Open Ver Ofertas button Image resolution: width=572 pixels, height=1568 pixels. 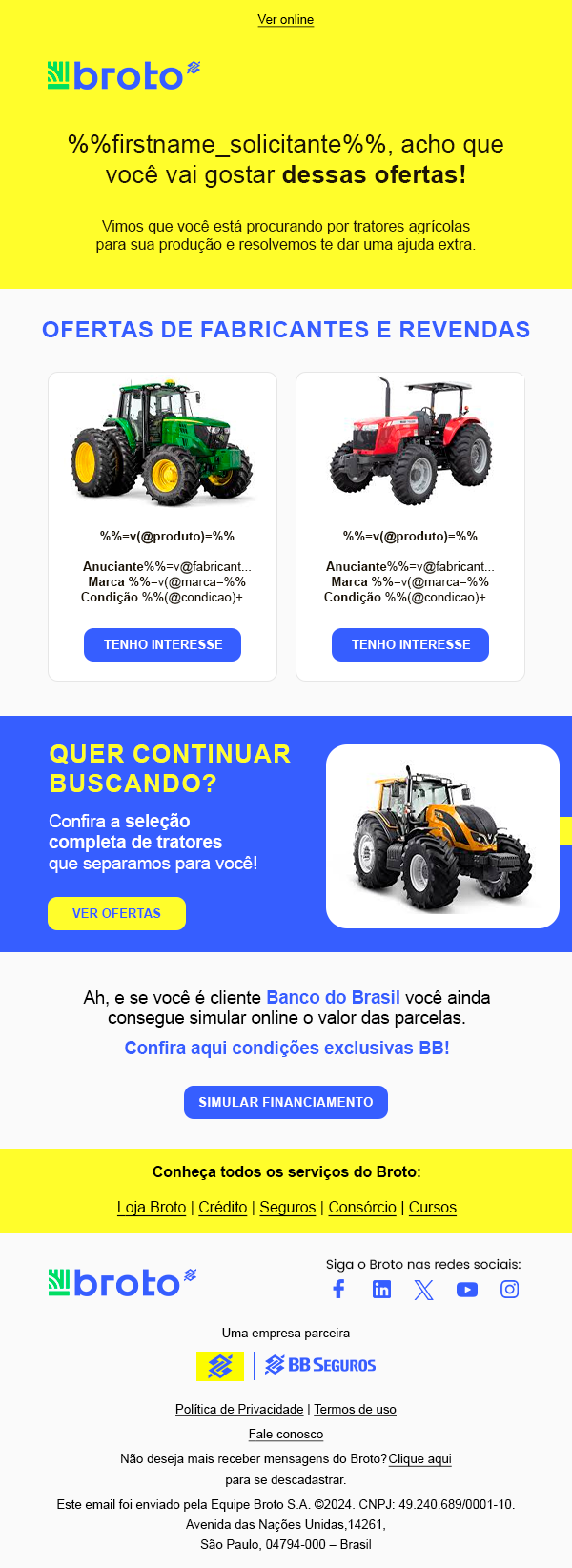point(116,913)
